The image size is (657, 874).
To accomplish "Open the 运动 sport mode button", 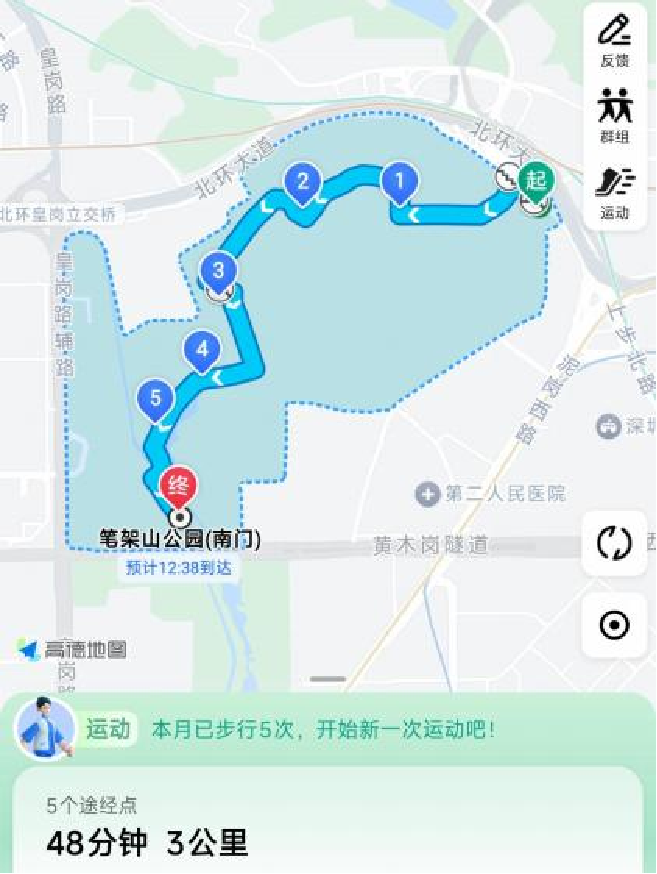I will click(614, 192).
